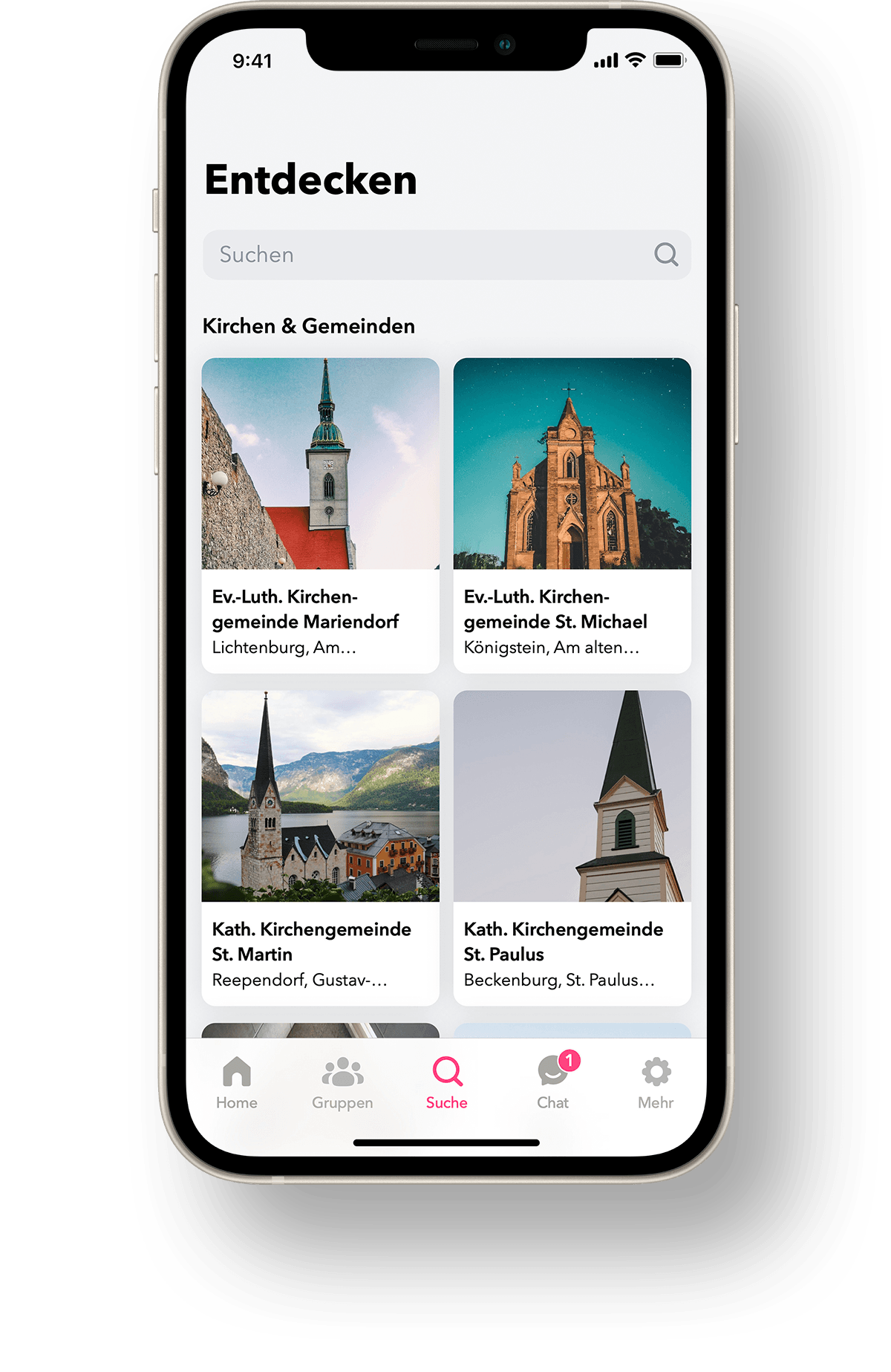Open the Chat tab with notification
This screenshot has height=1372, width=891.
(x=553, y=1083)
